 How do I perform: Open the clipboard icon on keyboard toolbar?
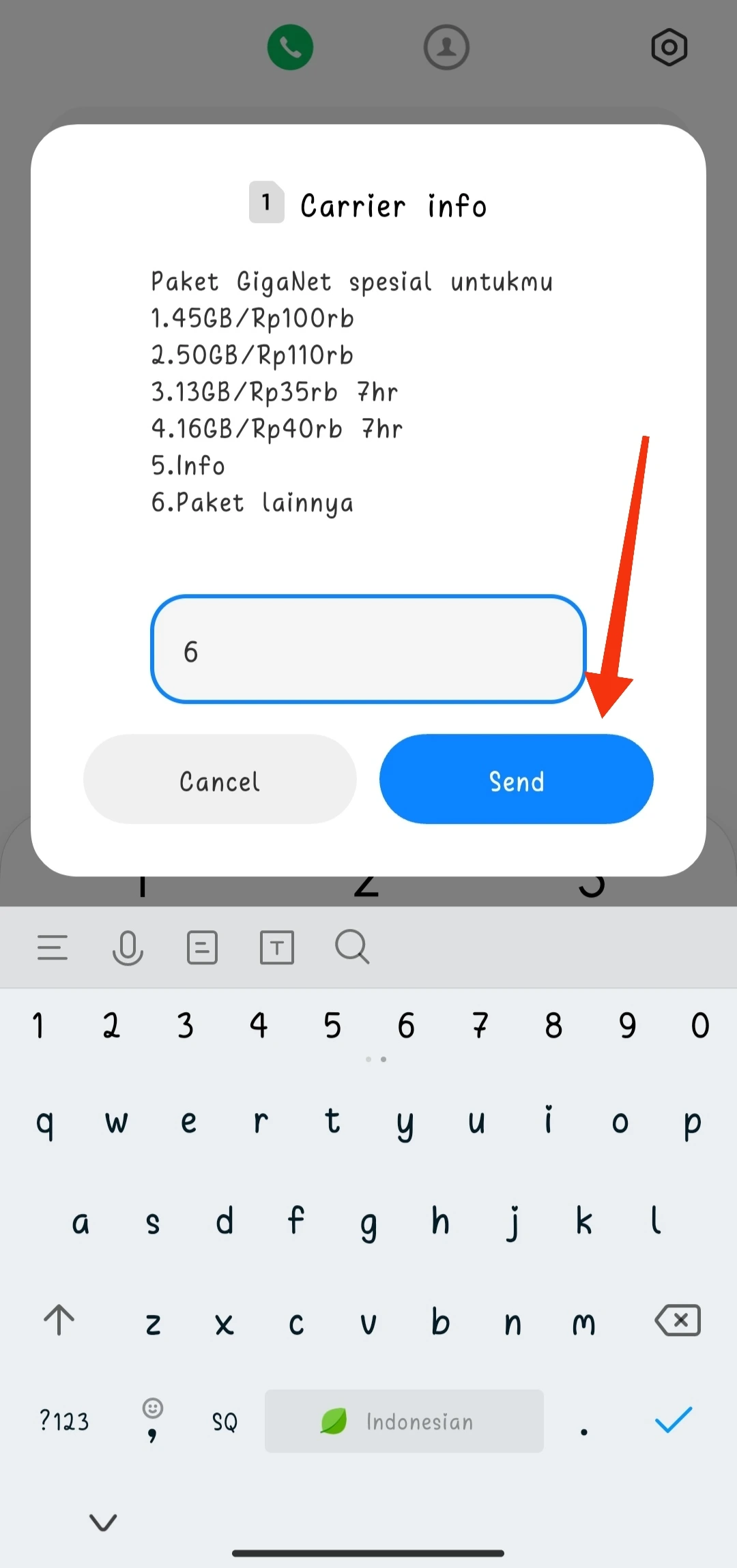click(x=202, y=947)
